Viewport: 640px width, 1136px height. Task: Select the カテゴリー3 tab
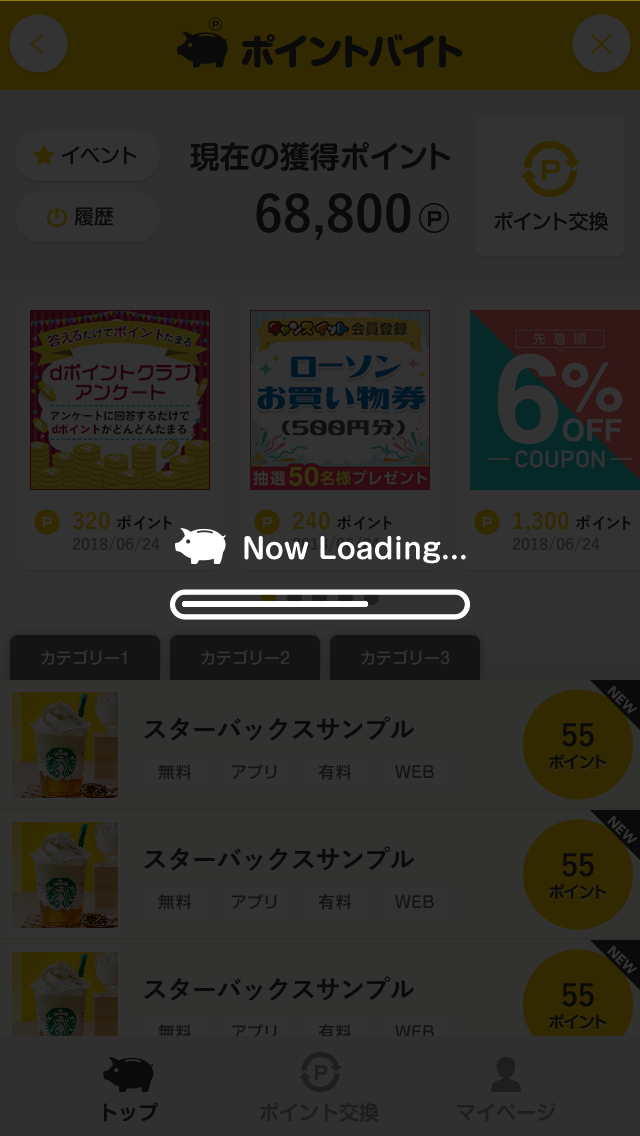[x=405, y=658]
